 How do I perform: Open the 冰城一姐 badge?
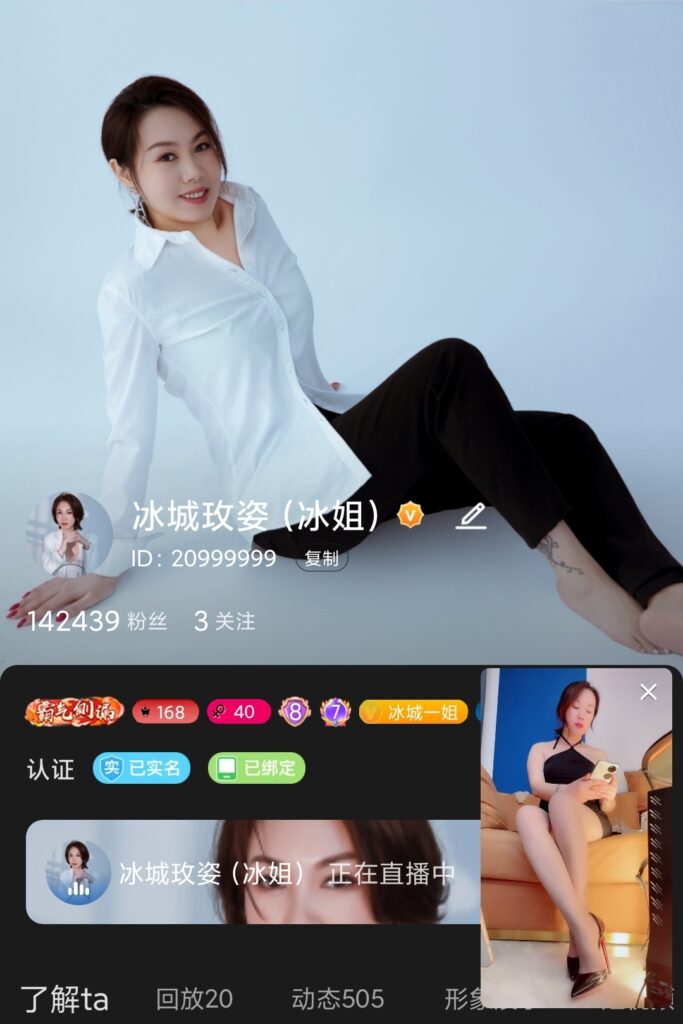click(x=413, y=712)
